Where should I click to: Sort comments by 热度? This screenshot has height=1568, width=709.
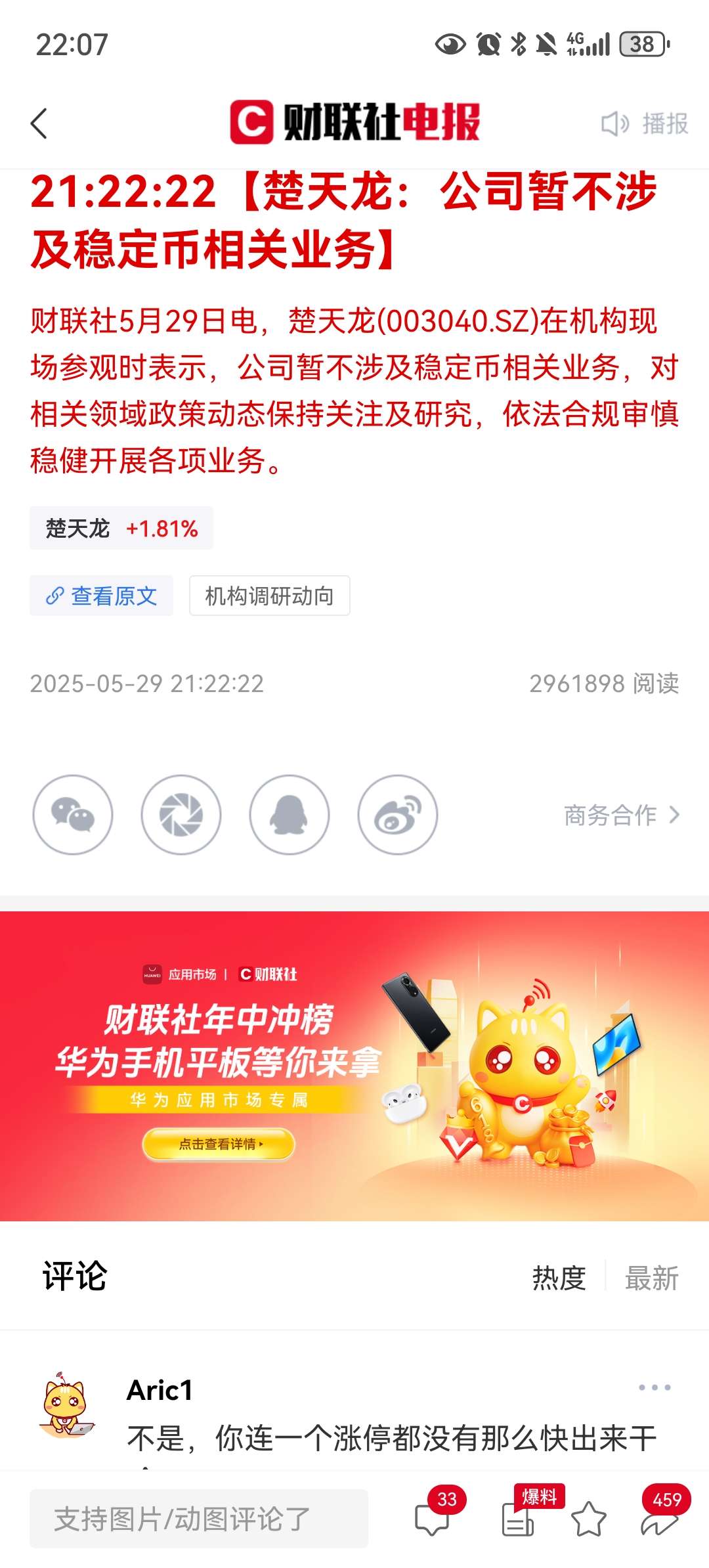(x=559, y=1278)
